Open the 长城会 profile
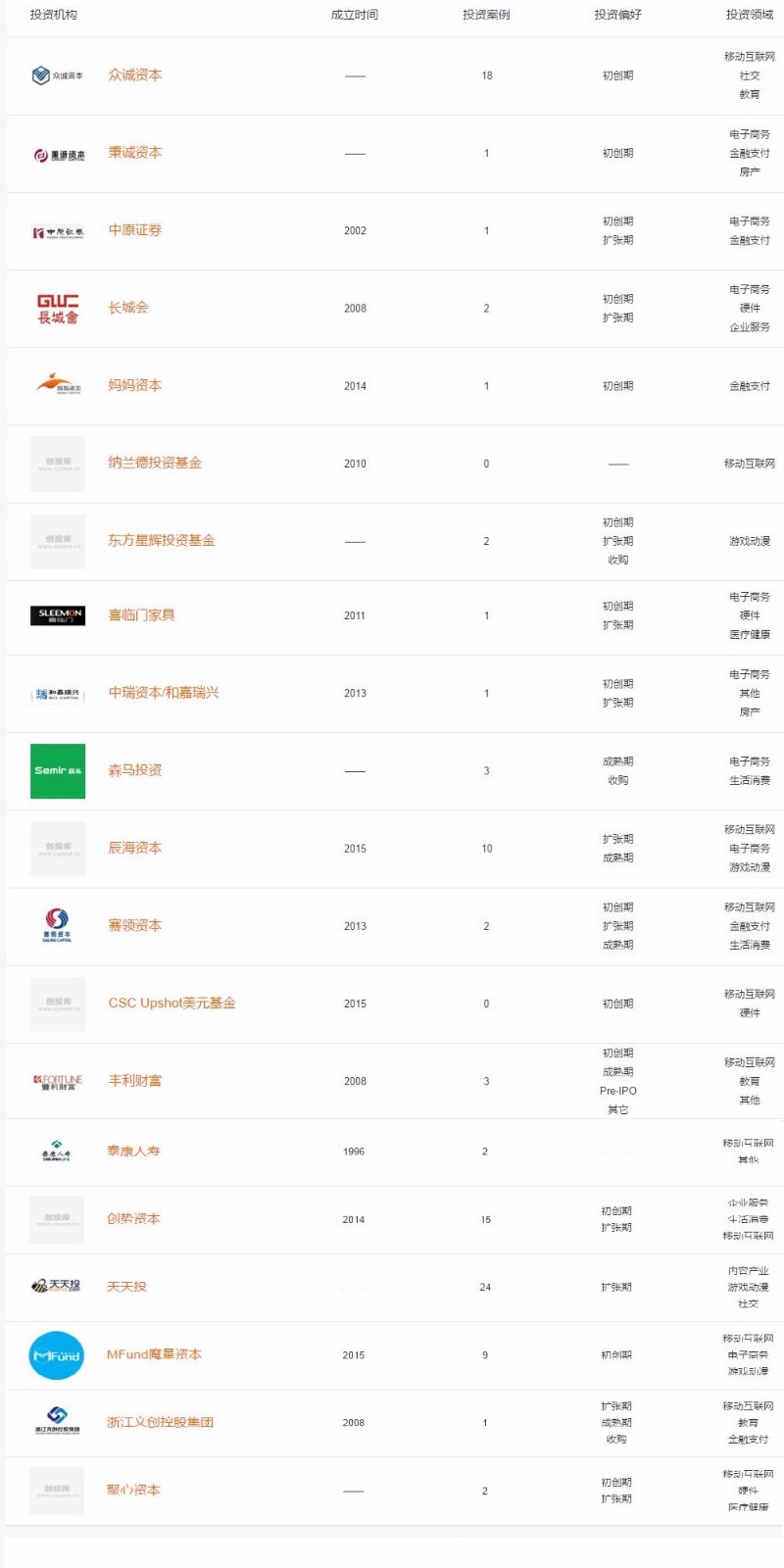Image resolution: width=784 pixels, height=1568 pixels. pos(128,308)
